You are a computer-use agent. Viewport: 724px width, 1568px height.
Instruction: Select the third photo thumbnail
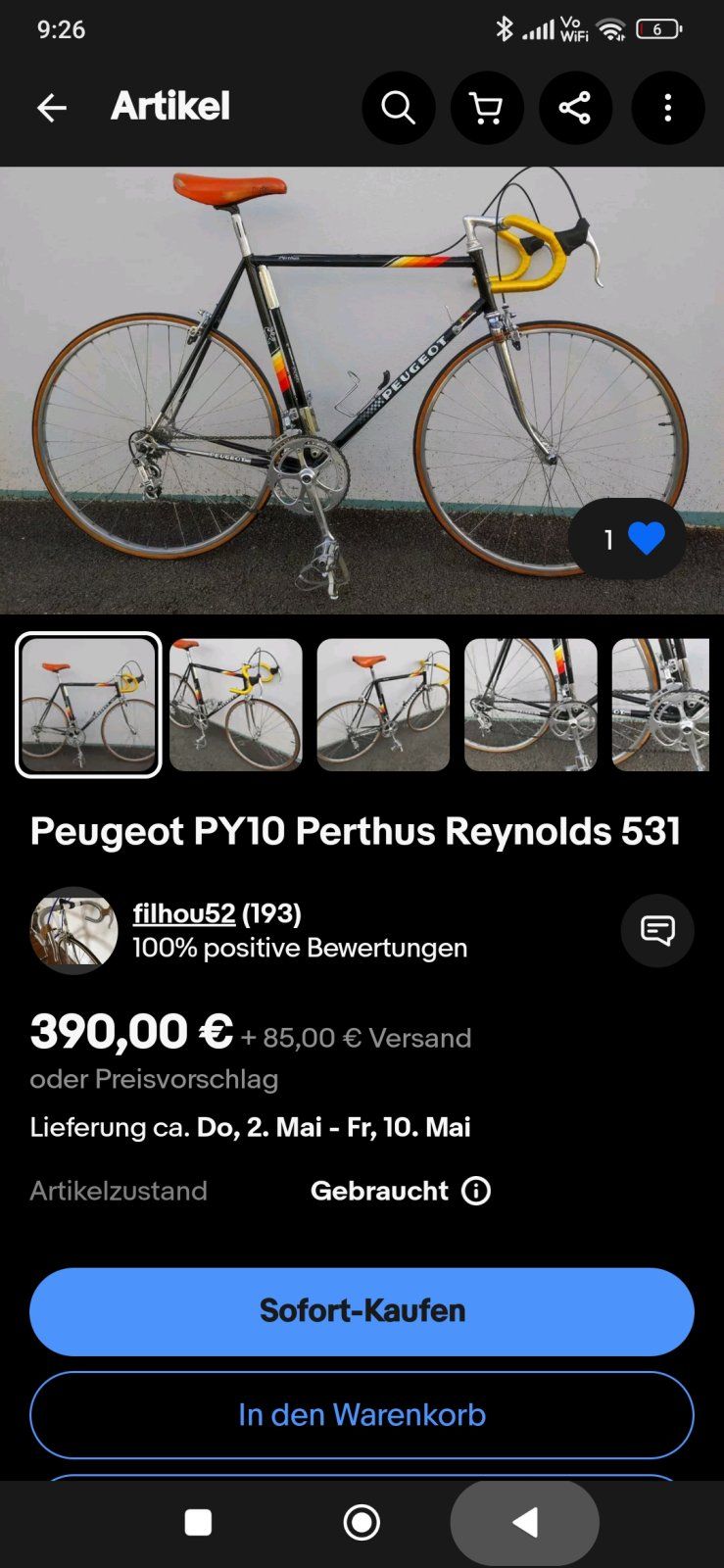[383, 705]
